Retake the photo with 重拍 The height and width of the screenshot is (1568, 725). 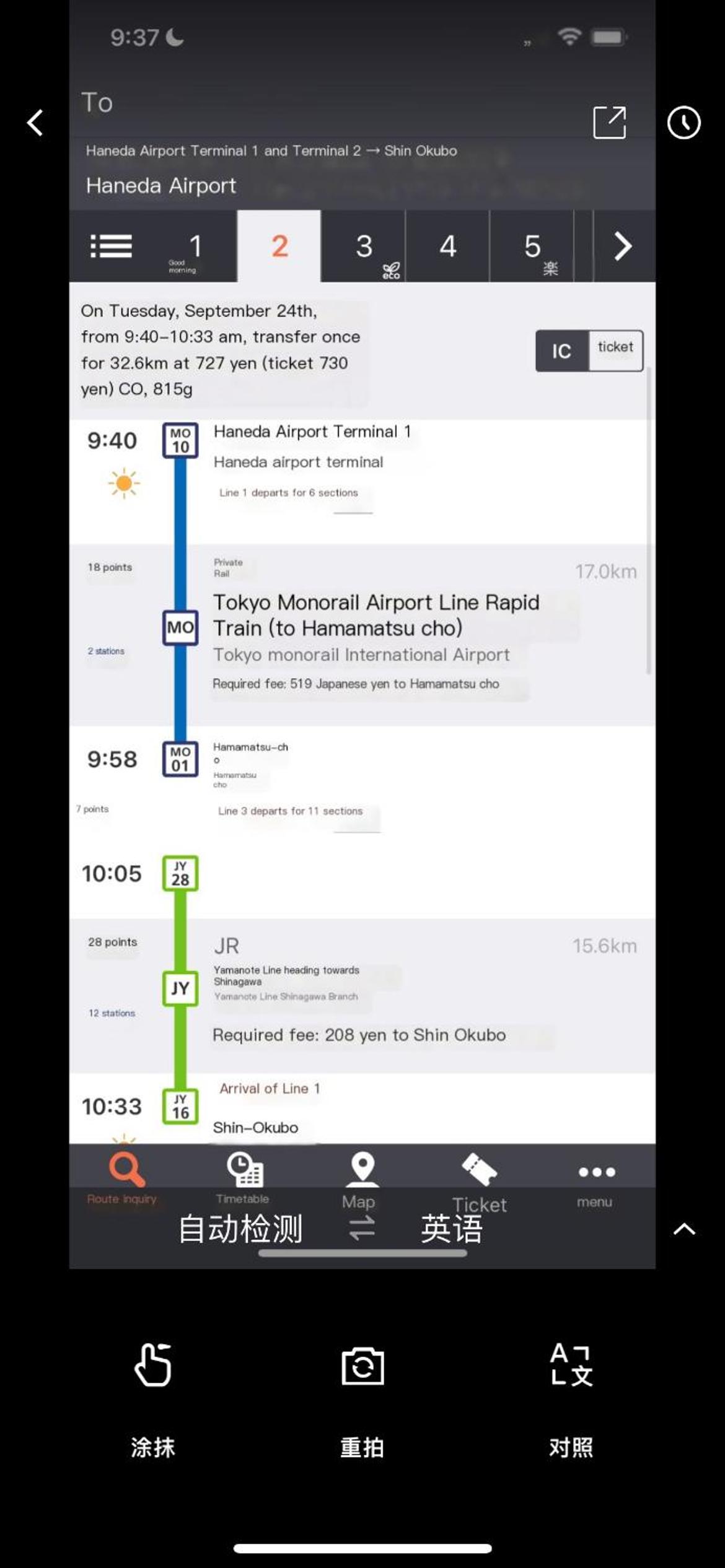362,1397
